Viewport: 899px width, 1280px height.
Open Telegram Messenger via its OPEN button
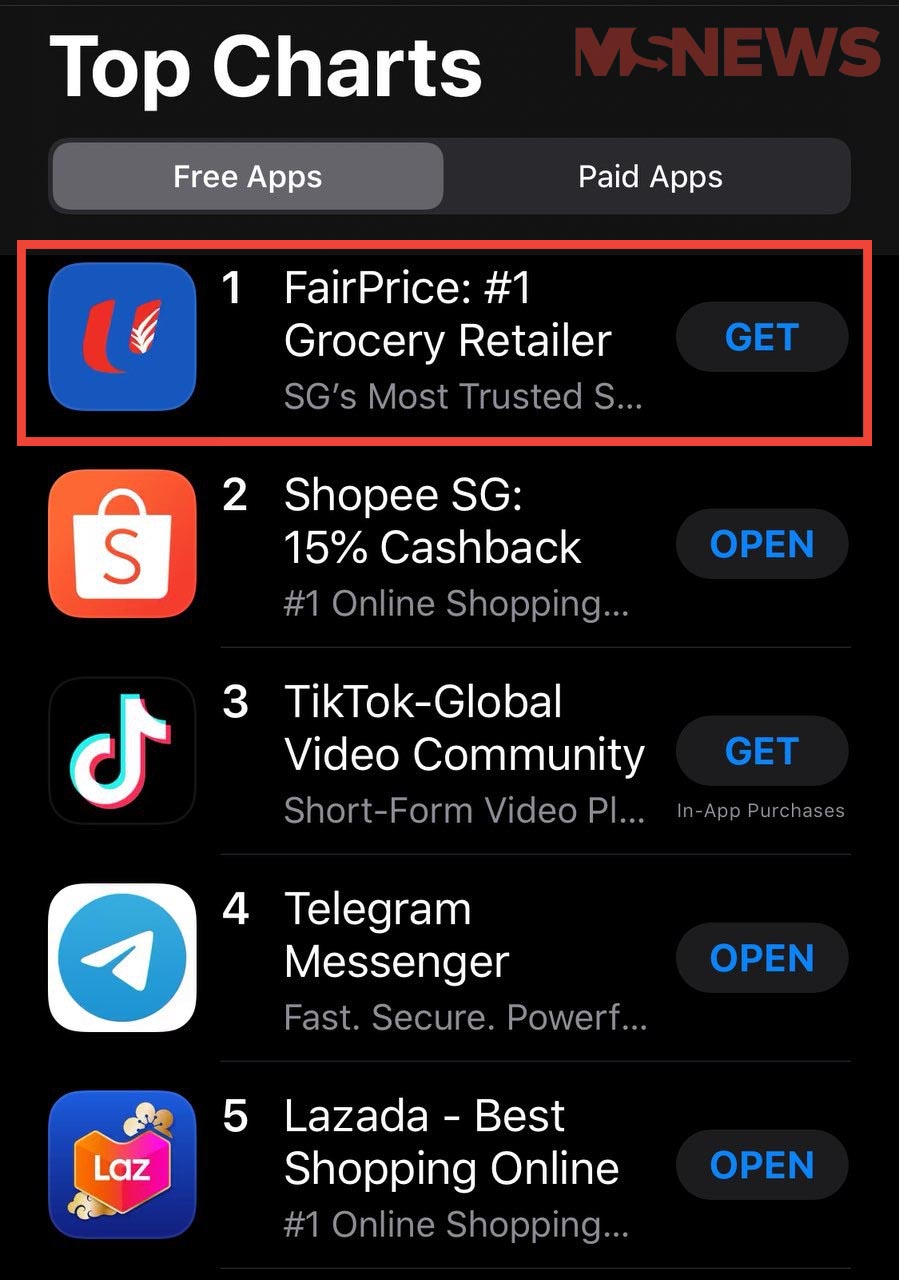pyautogui.click(x=762, y=958)
